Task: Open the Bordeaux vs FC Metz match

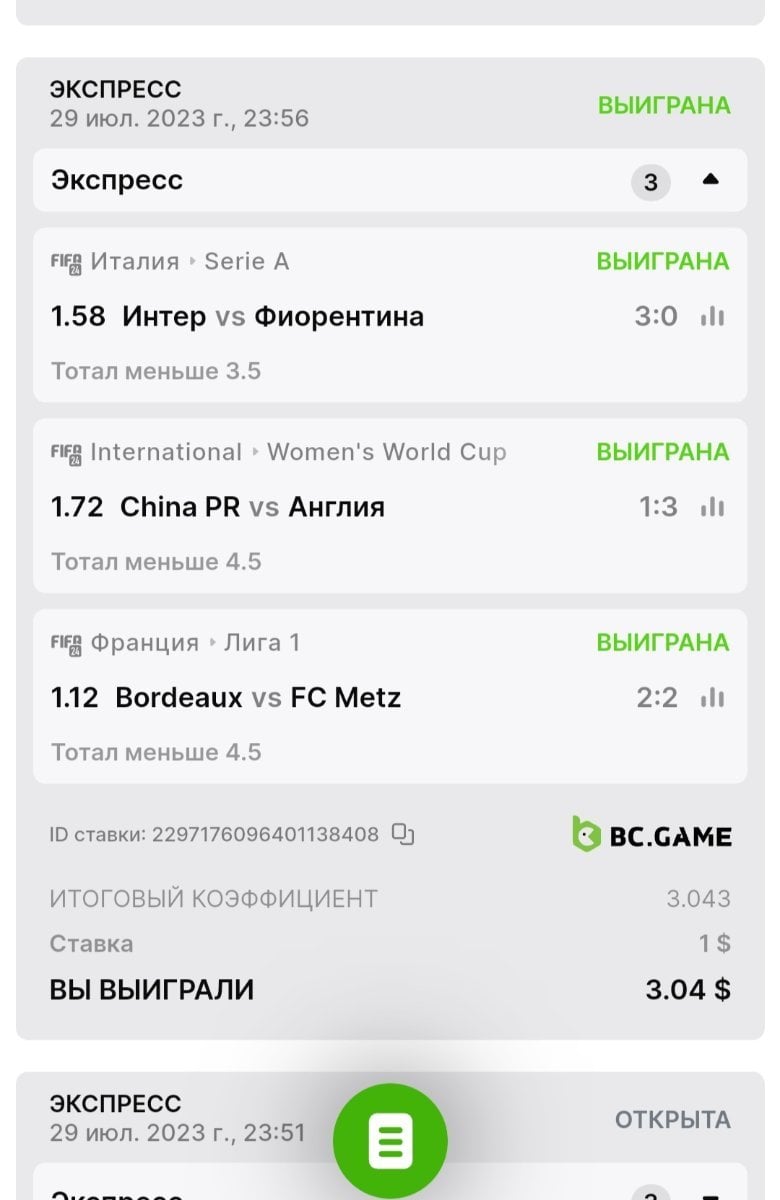Action: tap(258, 697)
